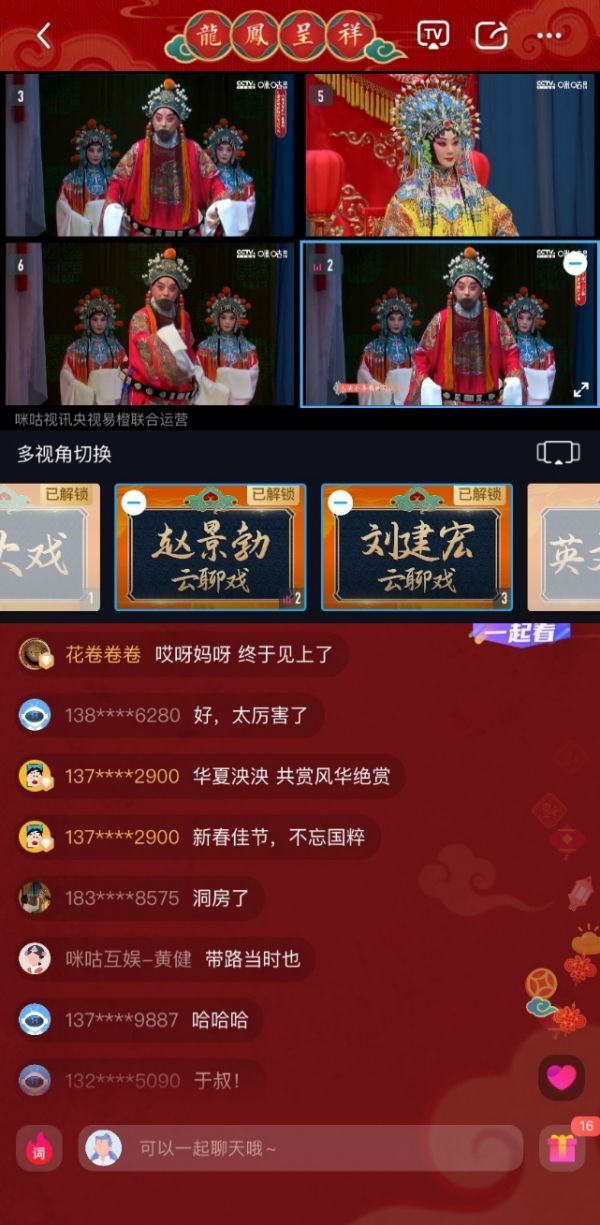Open the 词 quick phrases button
This screenshot has width=600, height=1225.
click(x=39, y=1148)
